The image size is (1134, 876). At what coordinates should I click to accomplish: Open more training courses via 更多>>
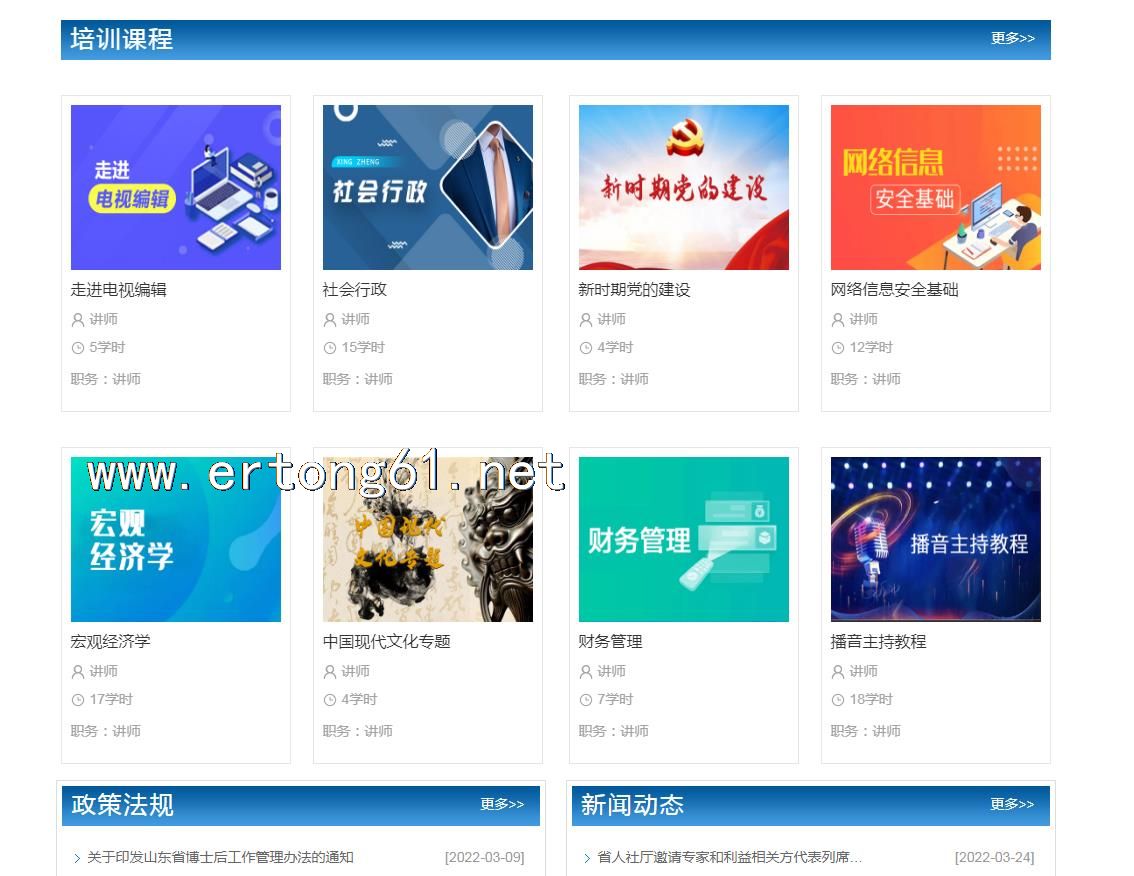[x=1012, y=39]
